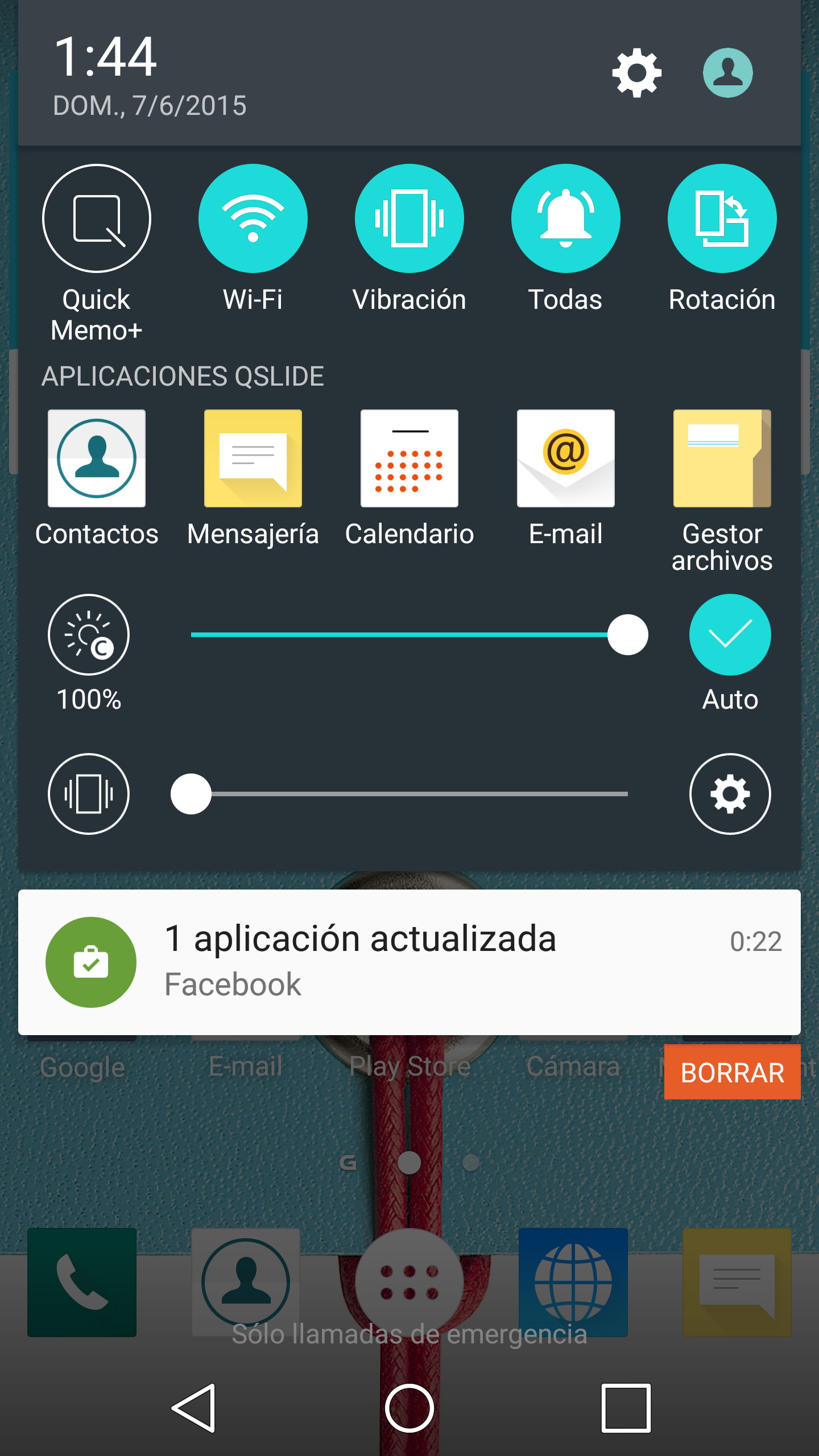Open Gestor archivos QSlide app

[x=722, y=458]
